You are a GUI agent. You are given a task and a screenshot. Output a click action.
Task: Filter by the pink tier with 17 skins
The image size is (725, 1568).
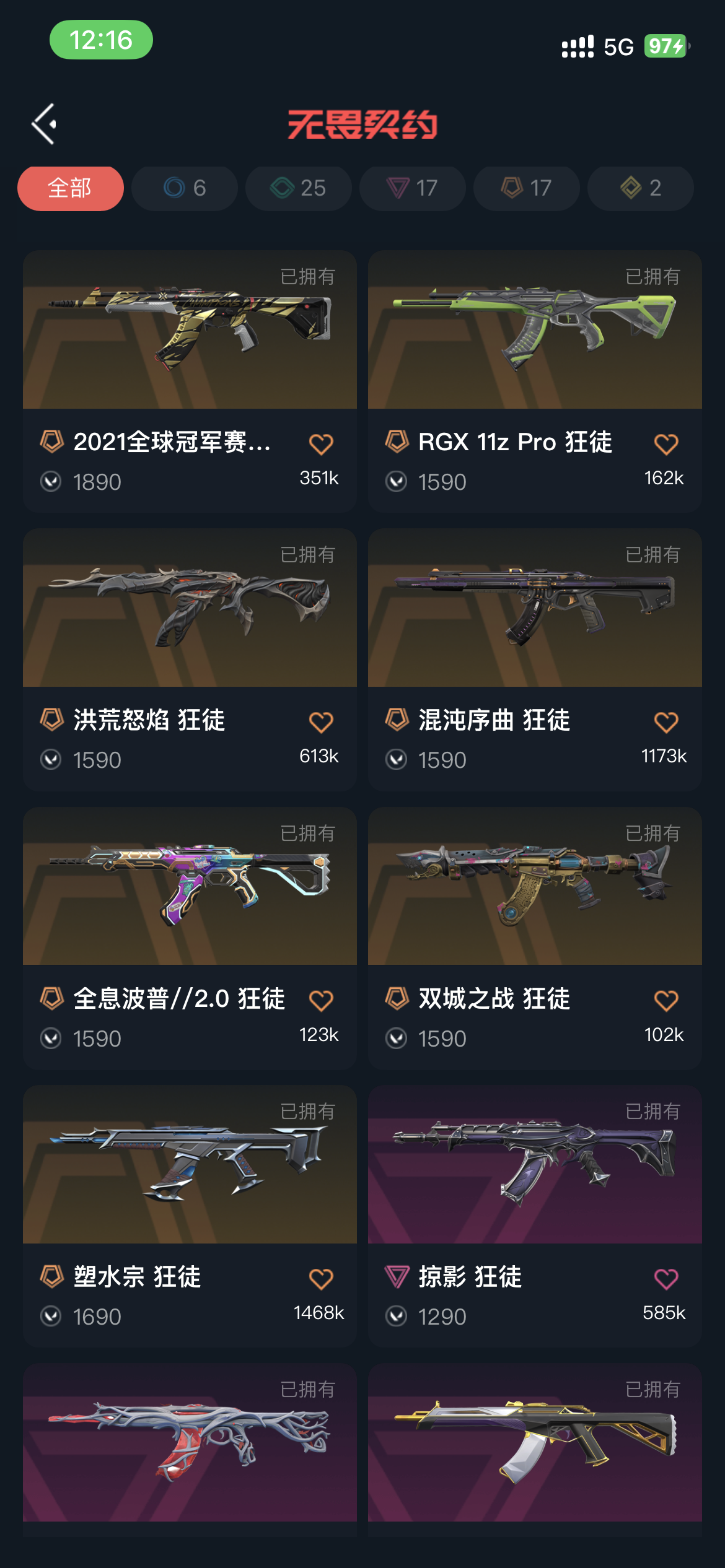click(x=412, y=188)
